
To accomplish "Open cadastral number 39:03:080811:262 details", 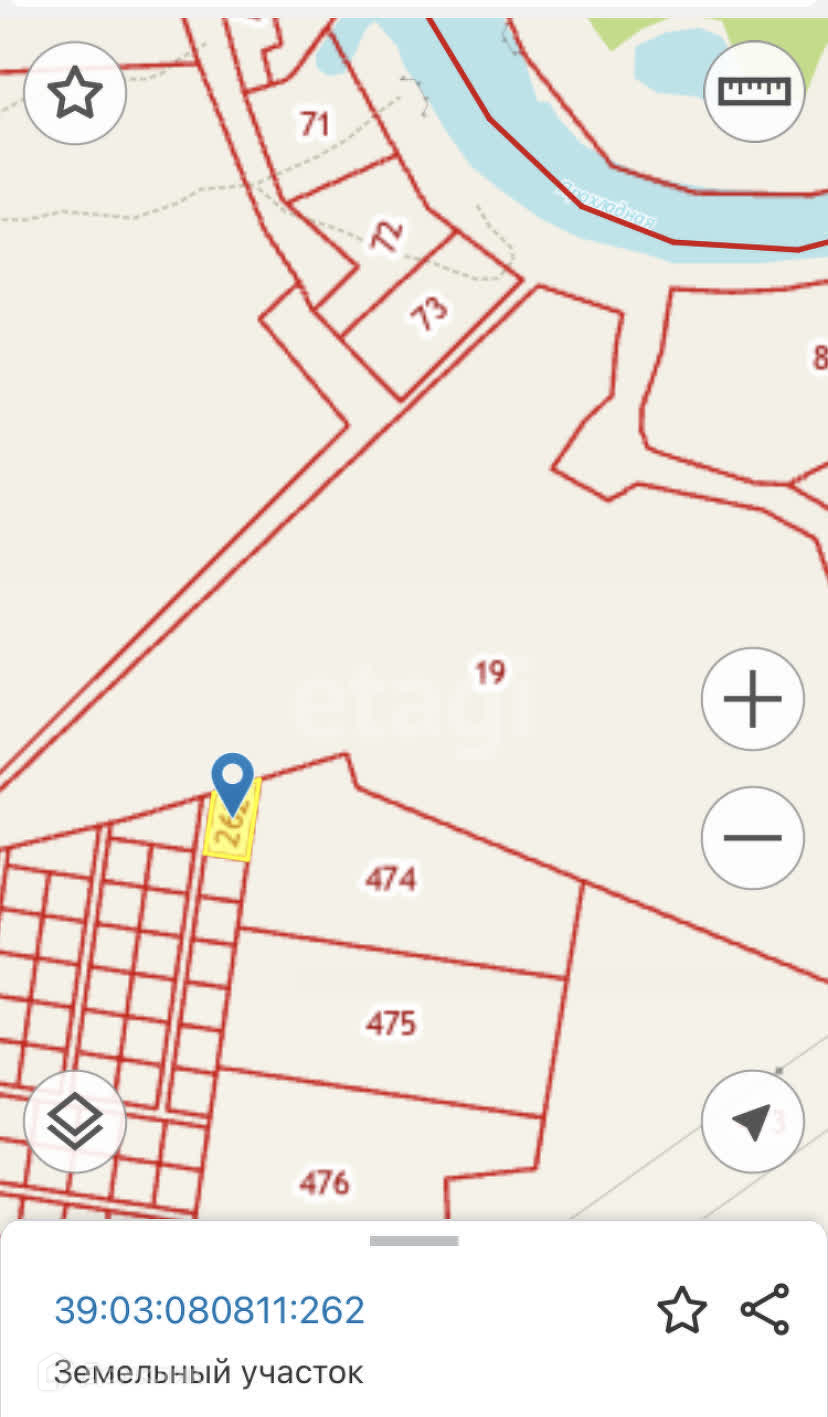I will (x=209, y=1309).
